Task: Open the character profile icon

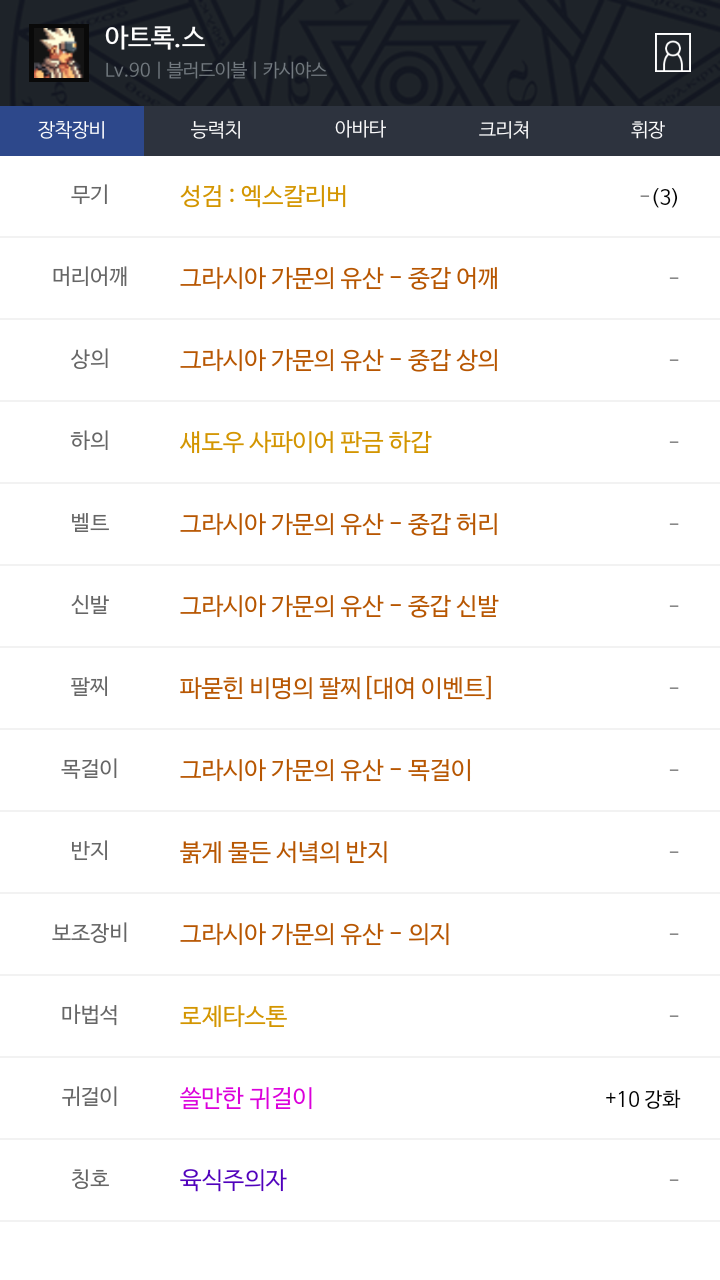Action: pyautogui.click(x=673, y=52)
